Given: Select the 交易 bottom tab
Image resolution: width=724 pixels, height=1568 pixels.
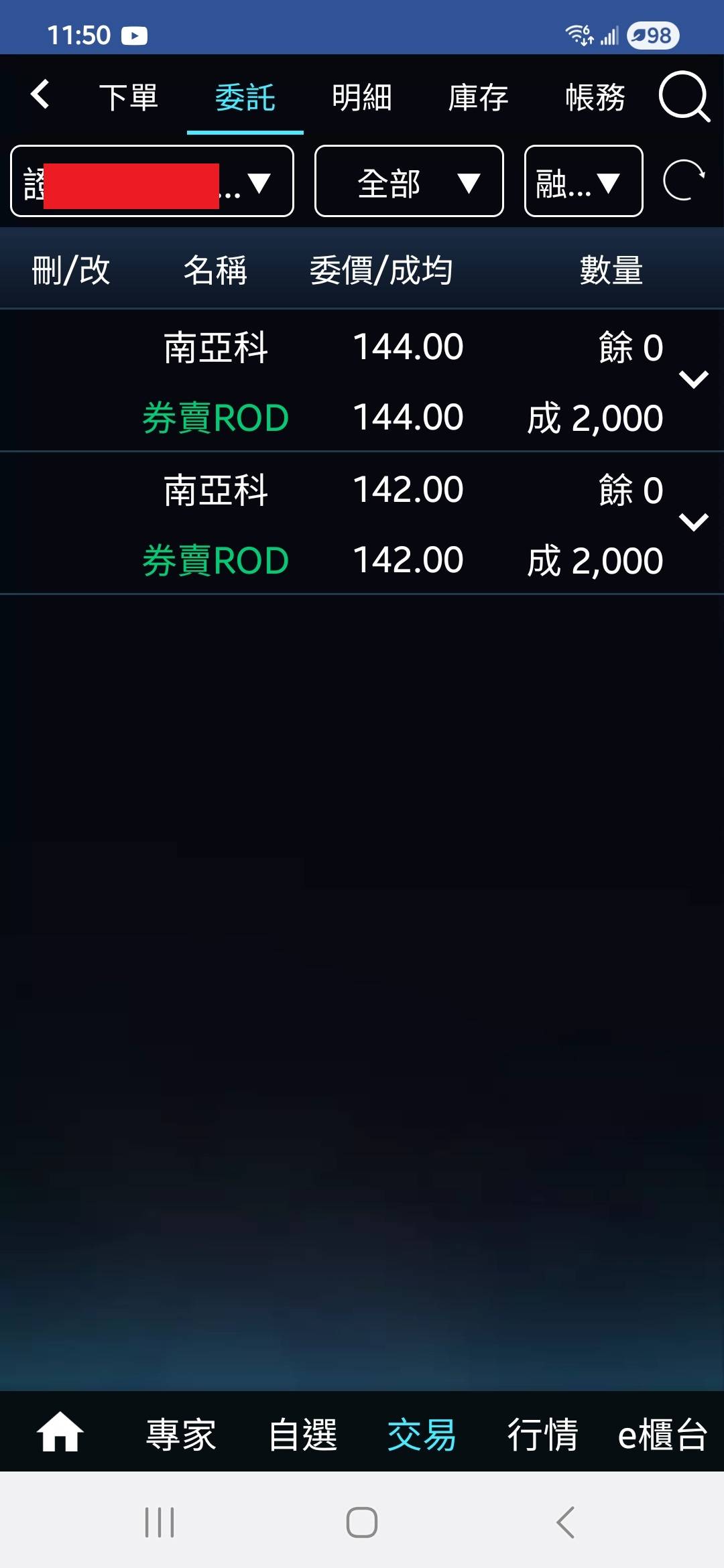Looking at the screenshot, I should (422, 1435).
